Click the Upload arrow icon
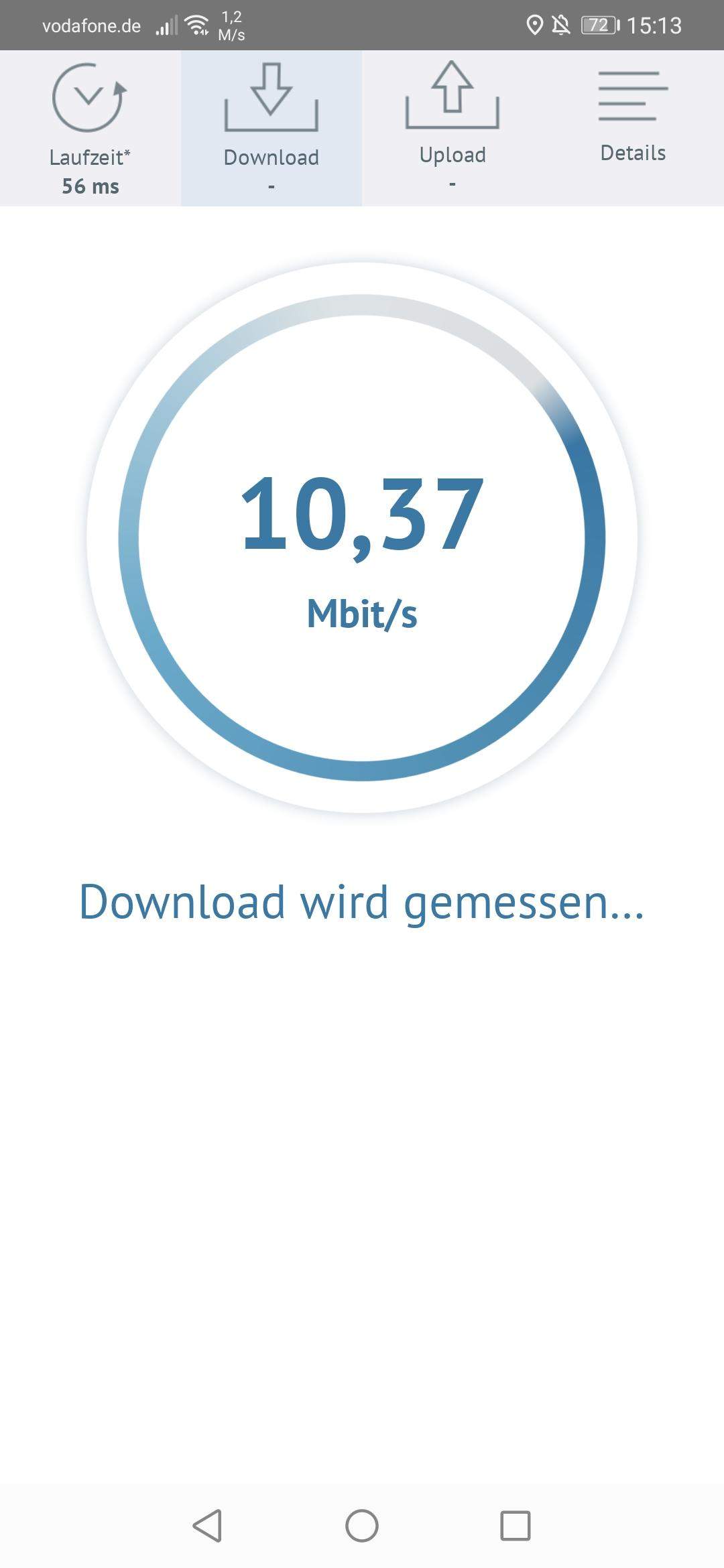 (x=452, y=94)
